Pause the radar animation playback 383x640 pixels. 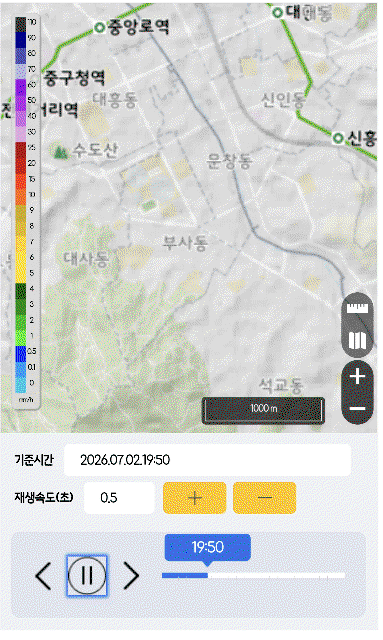pos(87,576)
